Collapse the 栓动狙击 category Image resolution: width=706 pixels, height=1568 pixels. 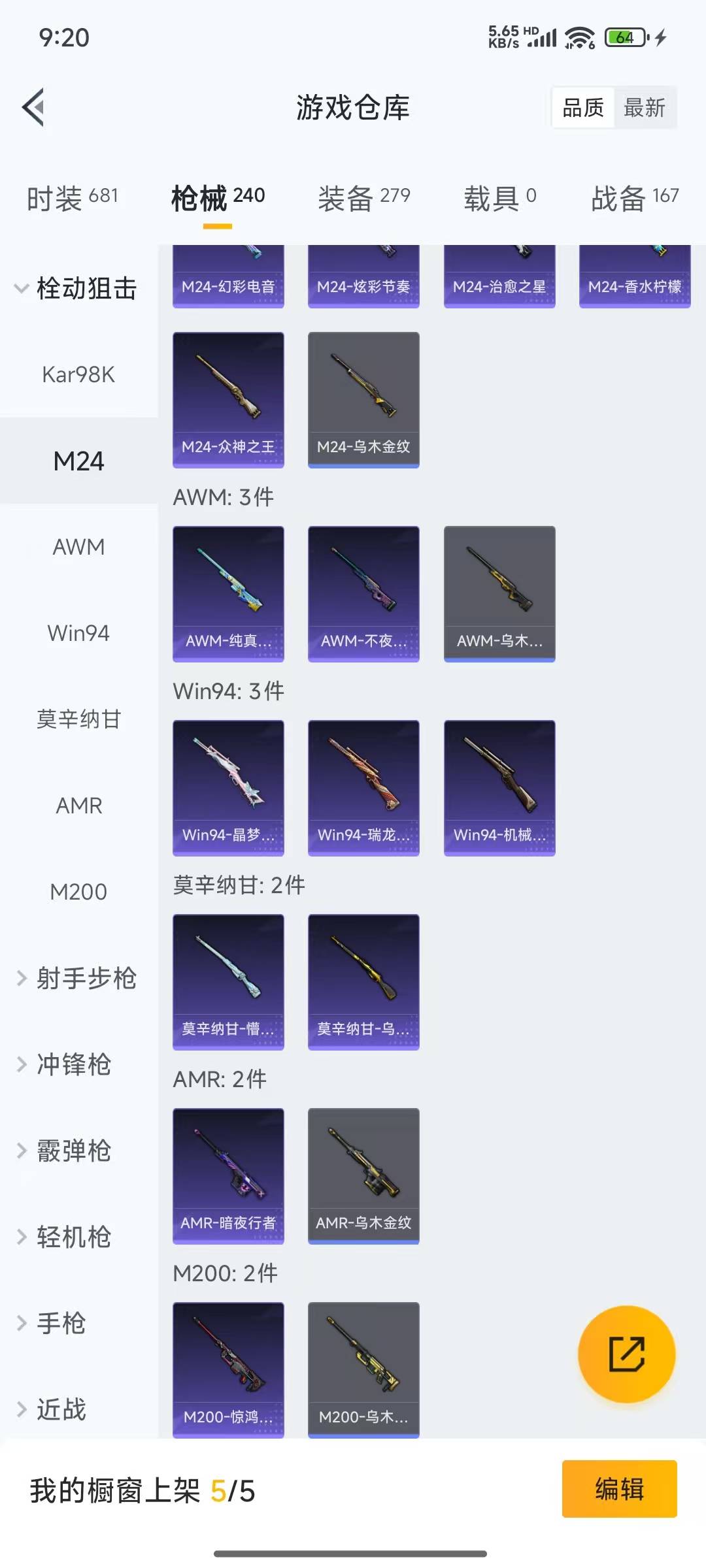tap(77, 288)
